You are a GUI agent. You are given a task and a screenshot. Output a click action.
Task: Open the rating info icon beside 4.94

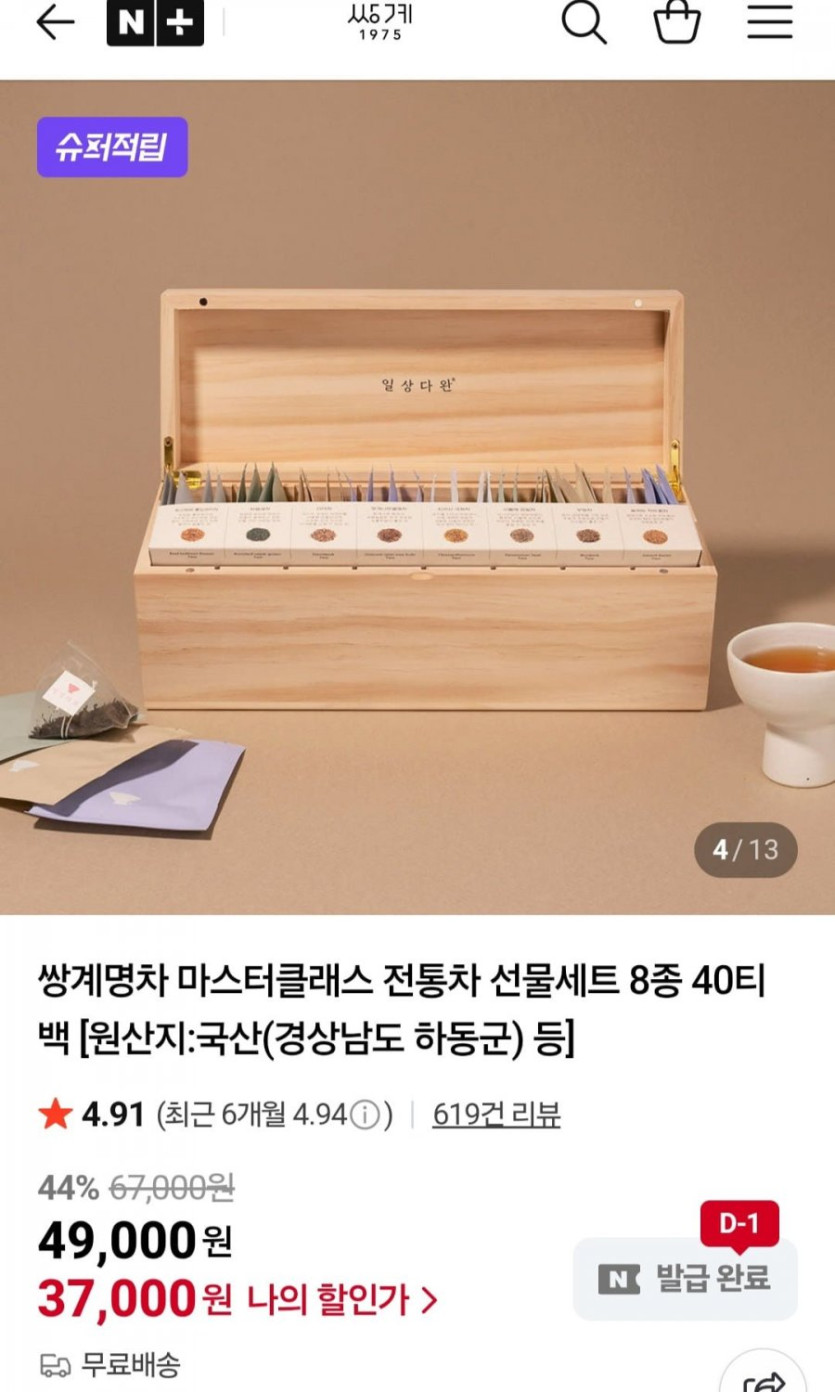pos(366,1114)
